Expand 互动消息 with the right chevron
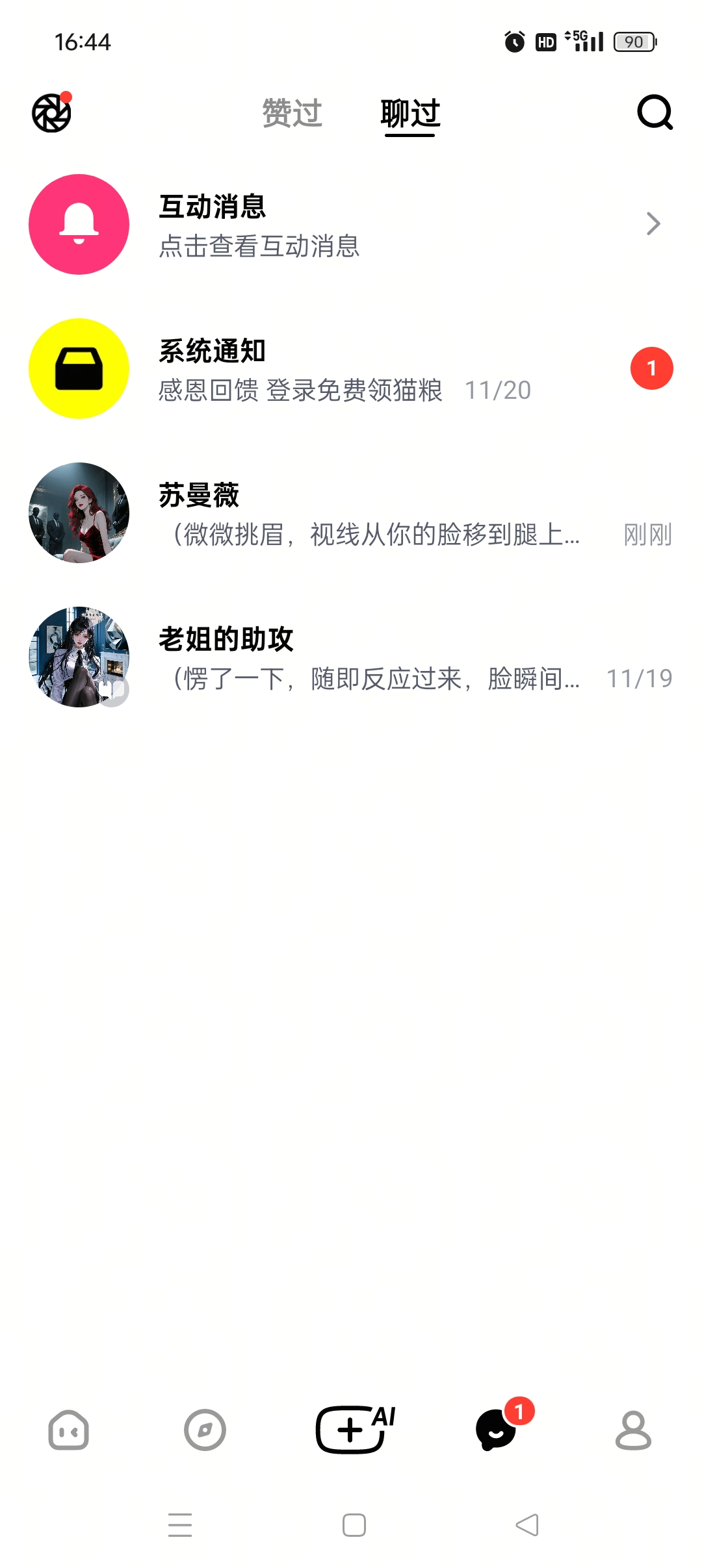Image resolution: width=702 pixels, height=1568 pixels. [654, 223]
